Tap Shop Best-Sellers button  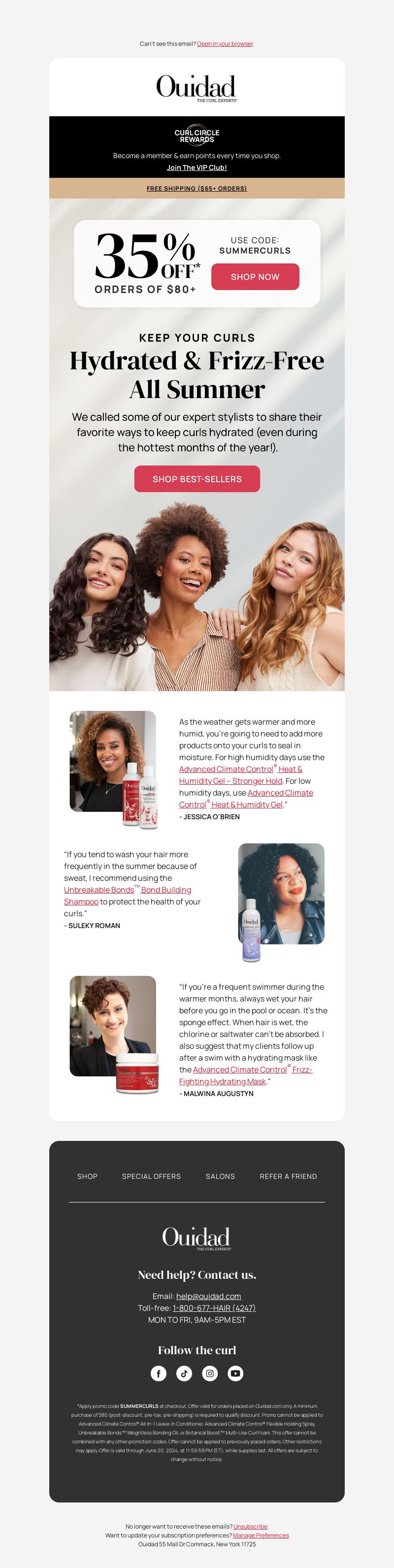click(197, 479)
